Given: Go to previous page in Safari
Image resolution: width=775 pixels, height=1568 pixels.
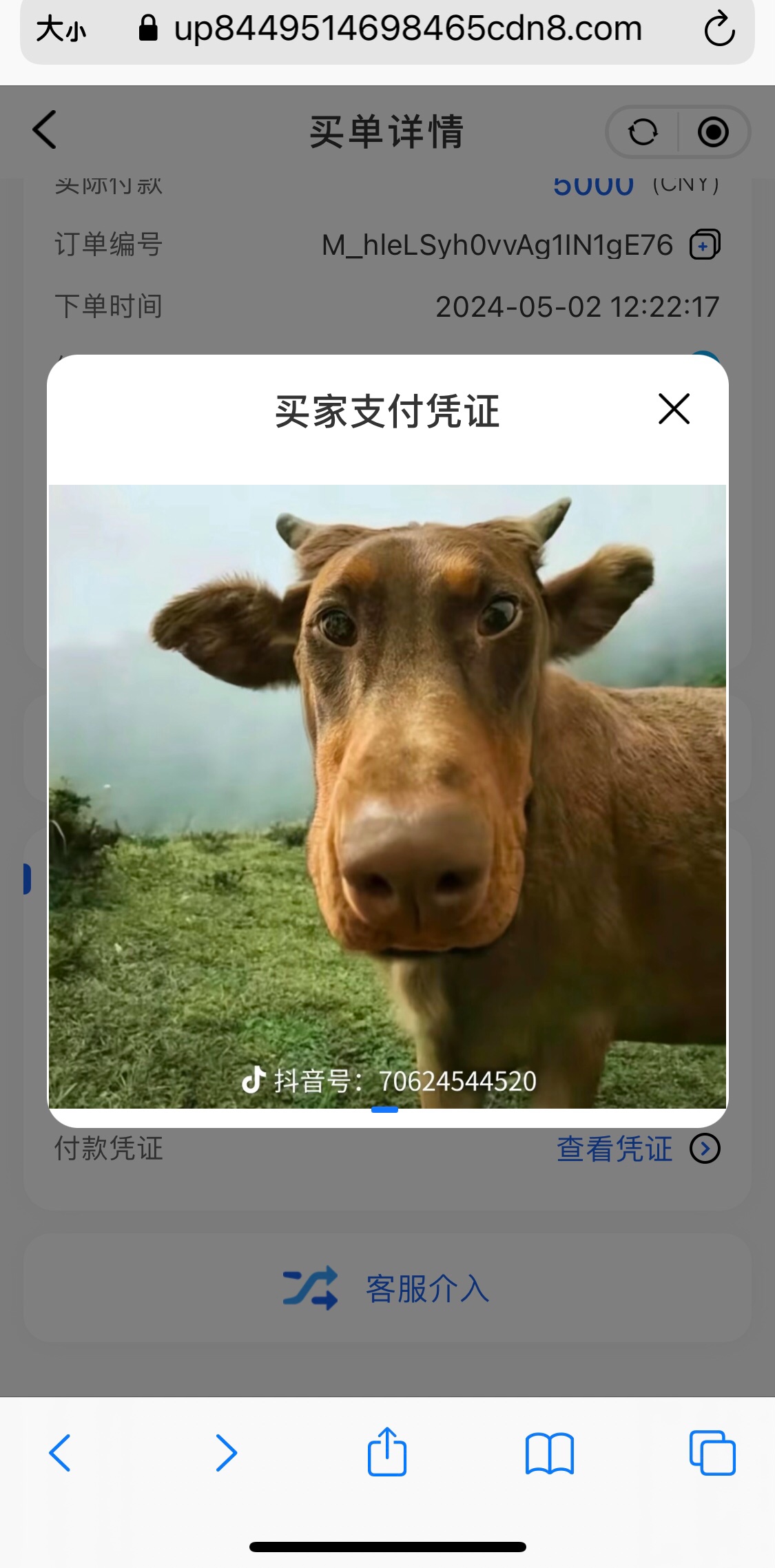Looking at the screenshot, I should [61, 1453].
